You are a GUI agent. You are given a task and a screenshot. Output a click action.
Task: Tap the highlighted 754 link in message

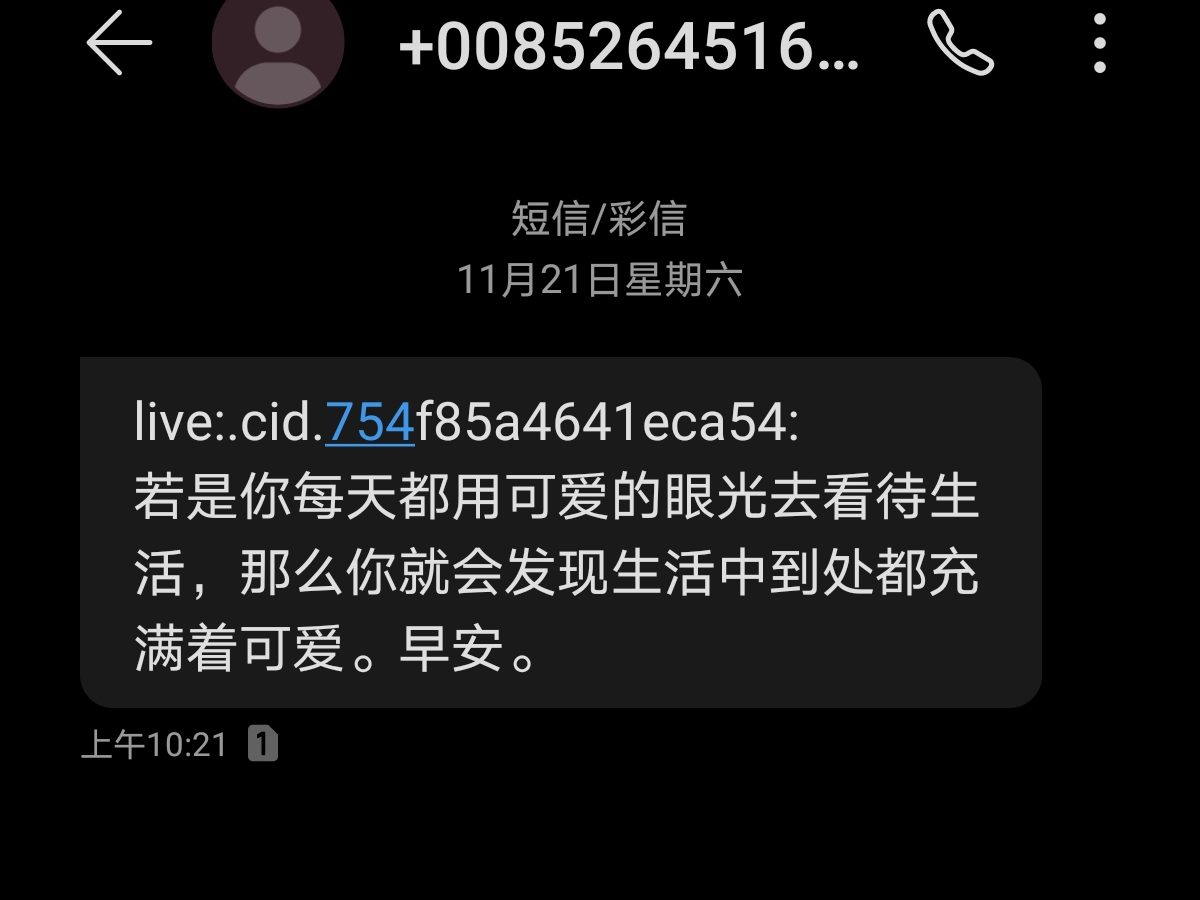tap(370, 424)
